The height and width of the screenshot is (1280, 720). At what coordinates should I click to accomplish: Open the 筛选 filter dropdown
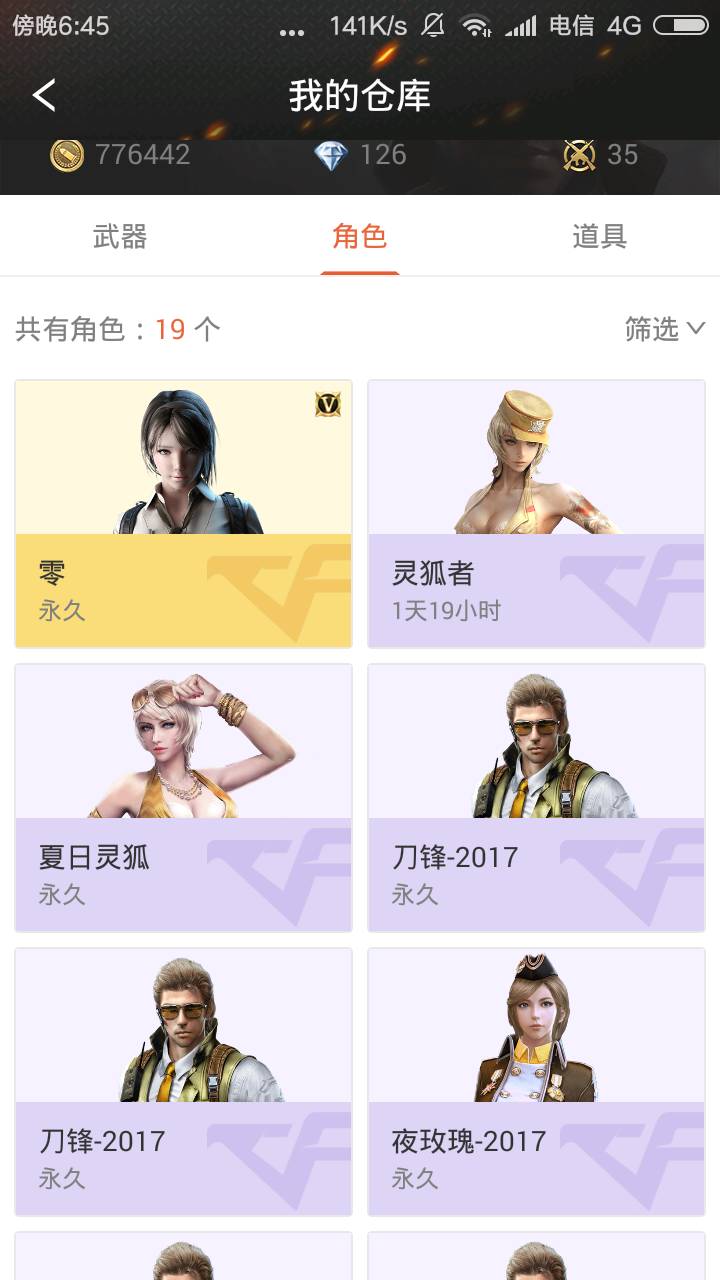(x=664, y=329)
